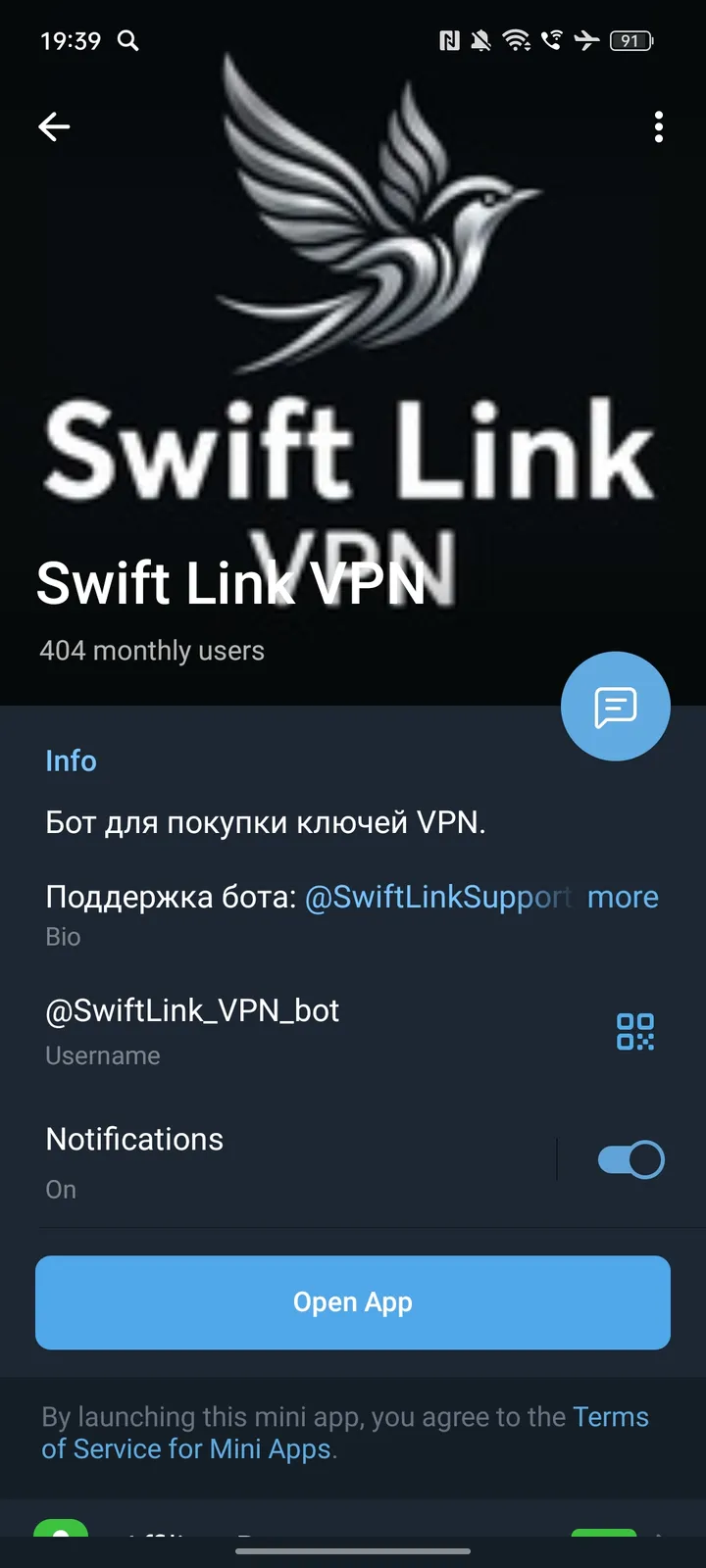Tap the call status icon
This screenshot has width=706, height=1568.
[551, 41]
